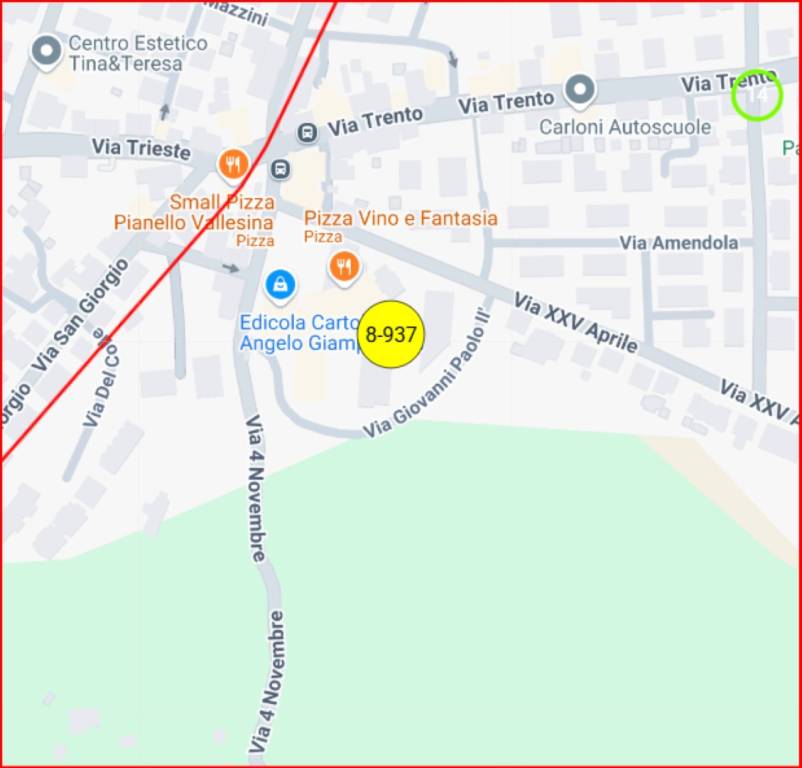Open Small Pizza Pianello Vallesina restaurant pin

(232, 163)
